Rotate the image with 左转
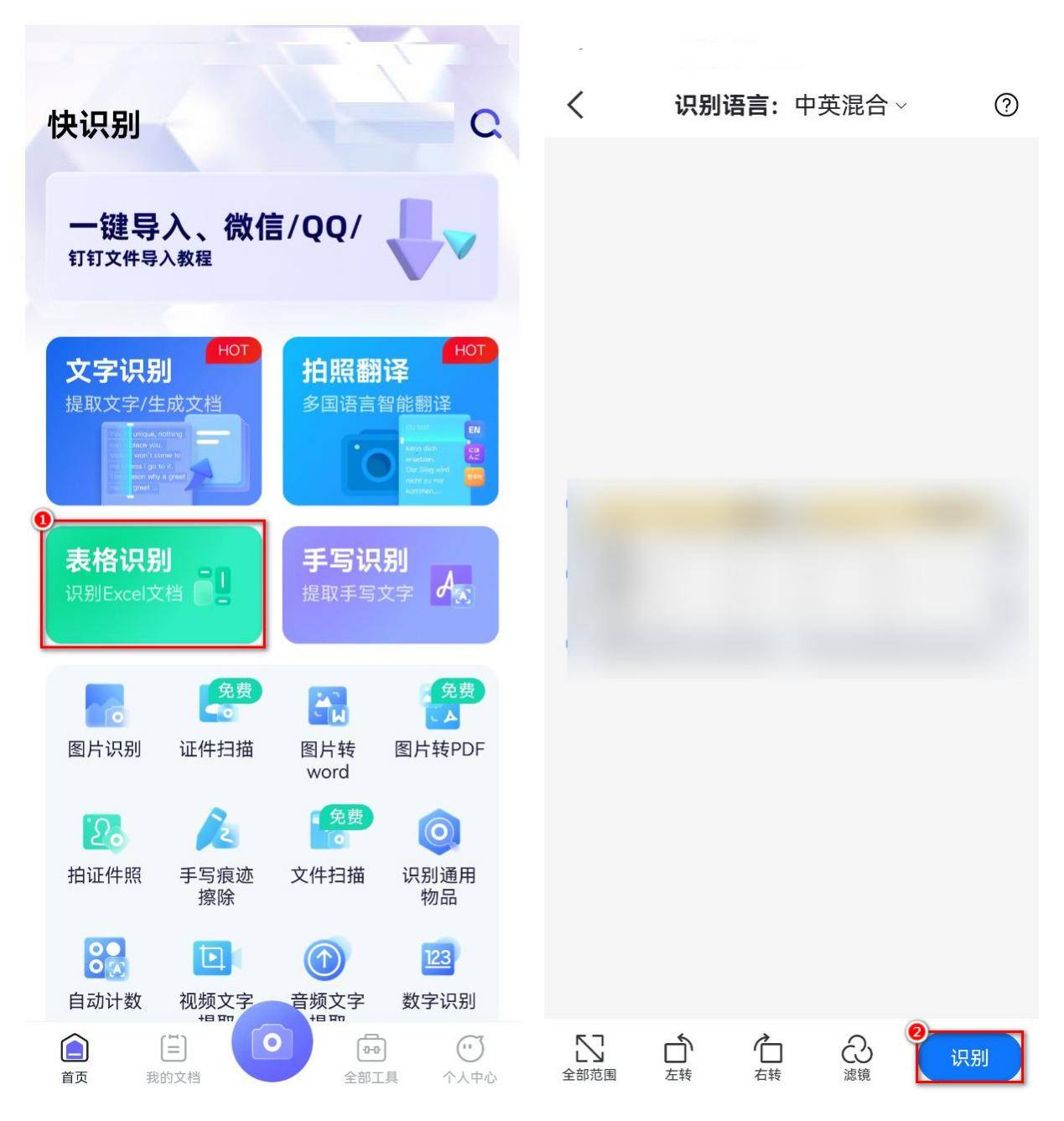This screenshot has width=1064, height=1121. coord(678,1057)
